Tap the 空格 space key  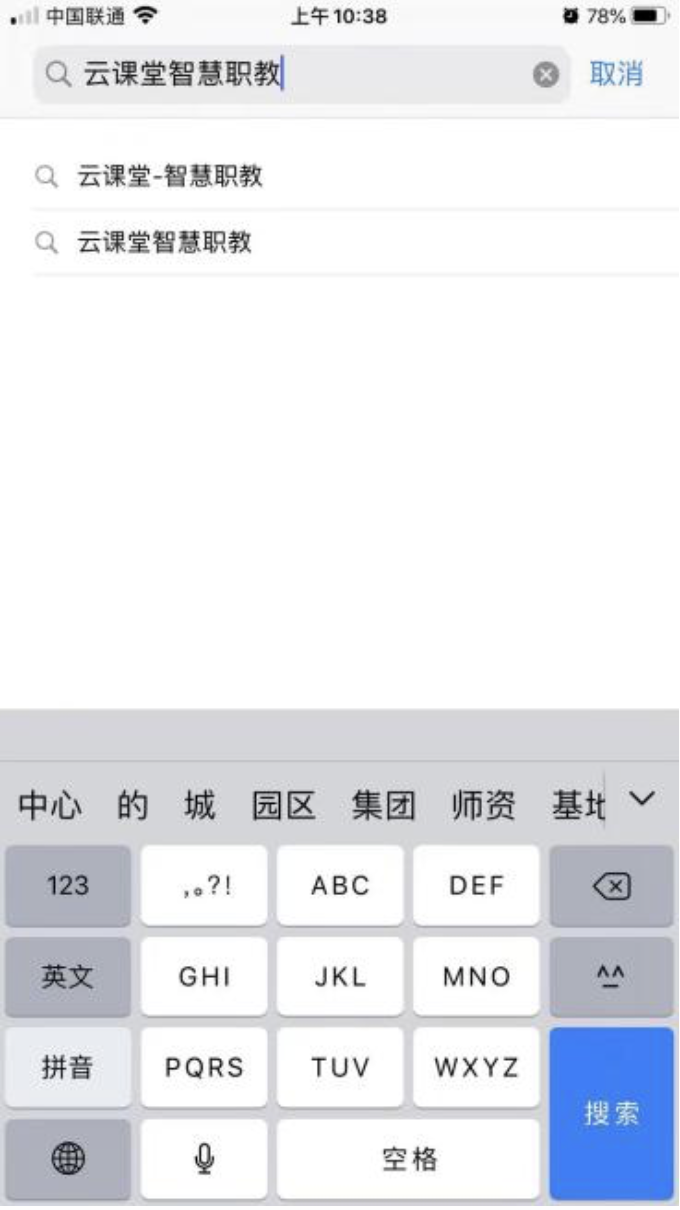tap(408, 1159)
